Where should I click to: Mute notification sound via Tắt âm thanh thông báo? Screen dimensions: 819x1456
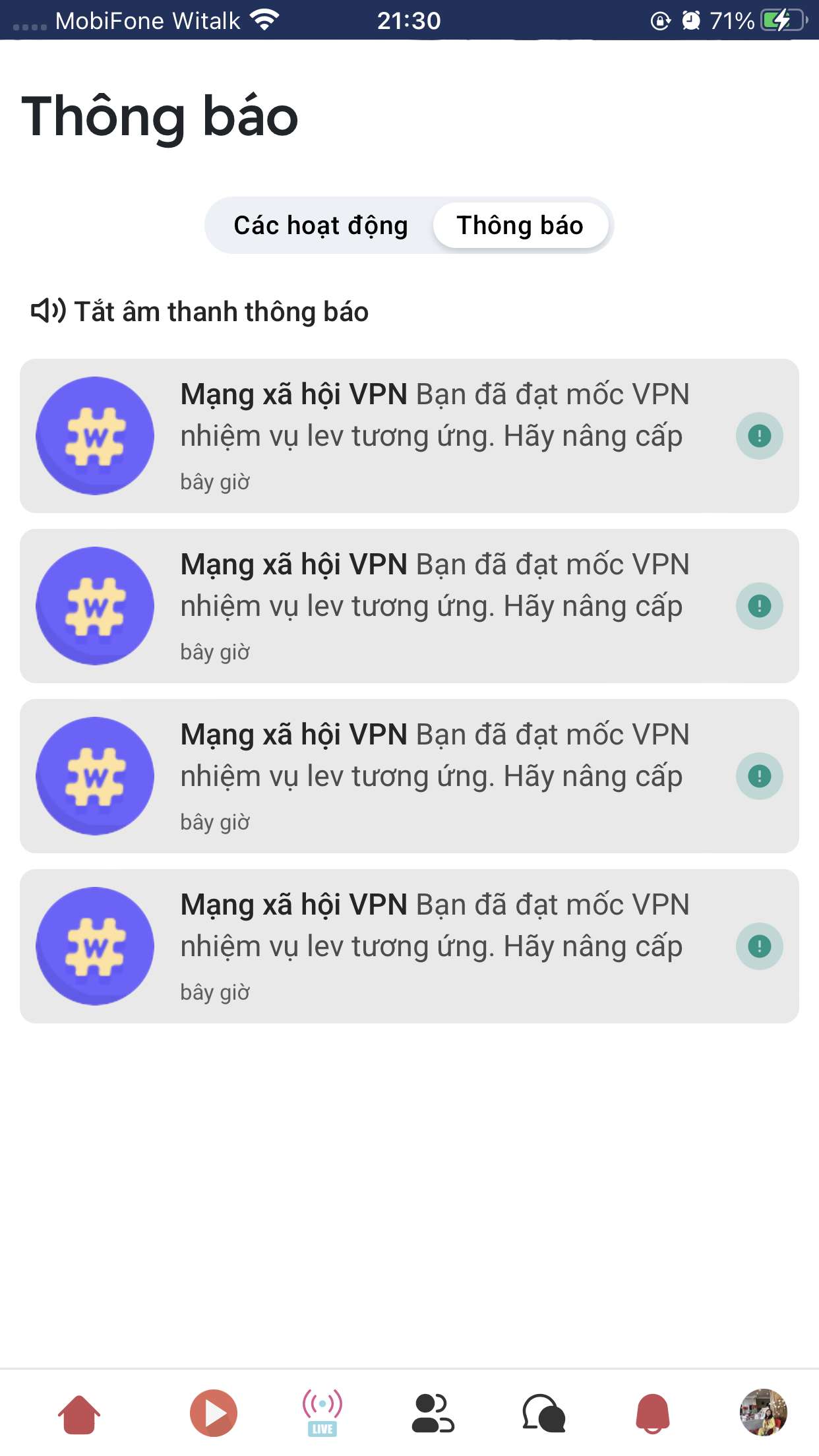(x=200, y=311)
